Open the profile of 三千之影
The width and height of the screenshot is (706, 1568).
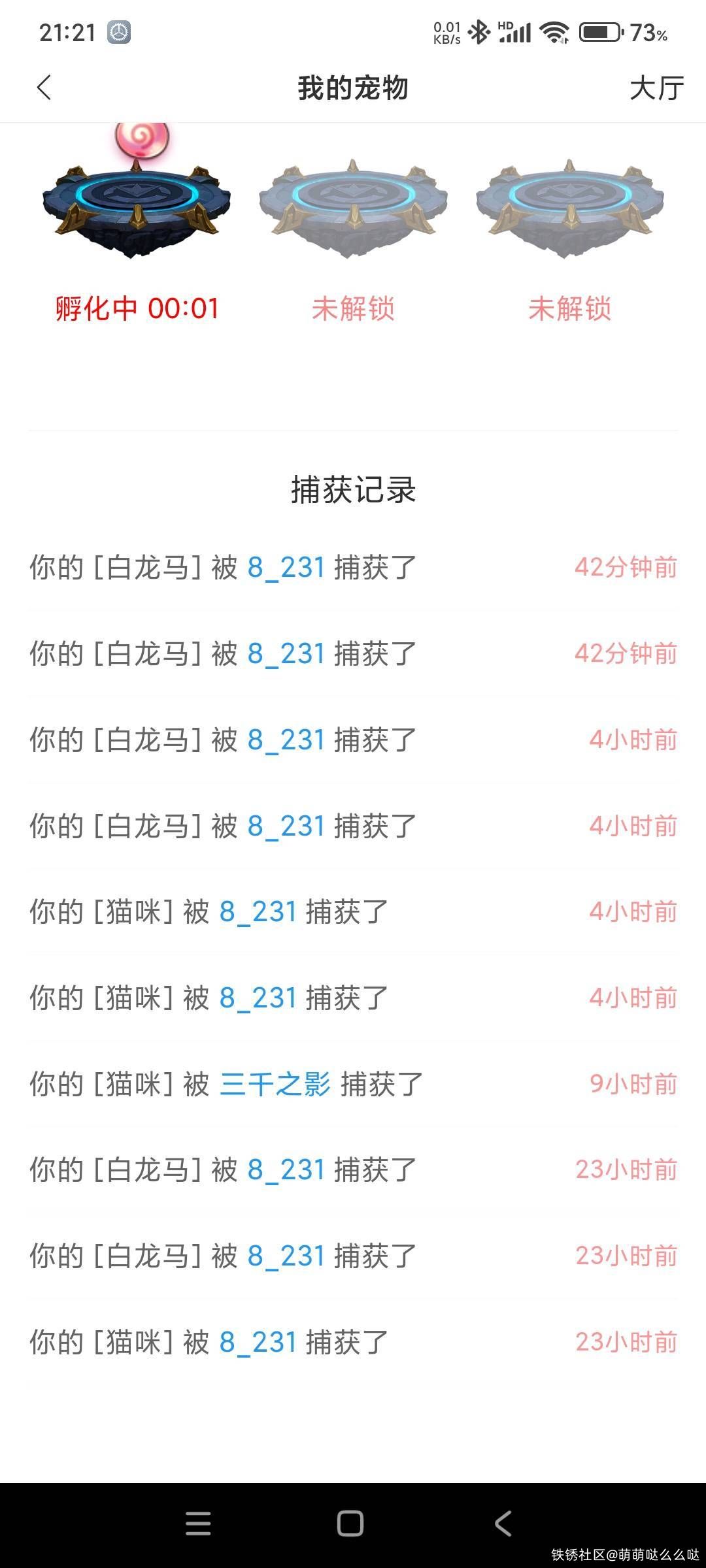click(x=275, y=1084)
